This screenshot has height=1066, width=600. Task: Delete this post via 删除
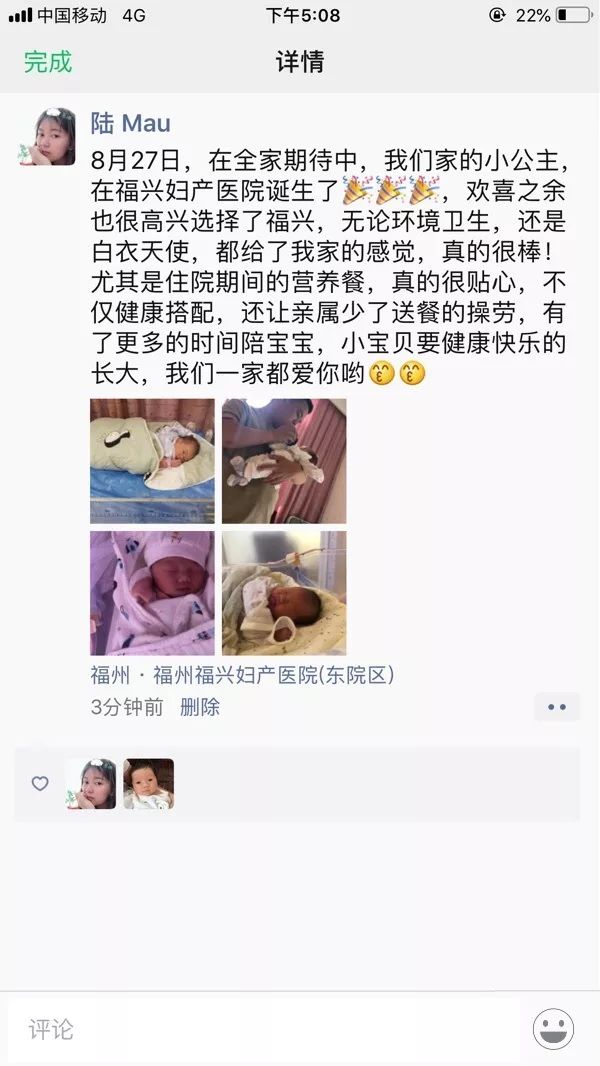coord(199,707)
